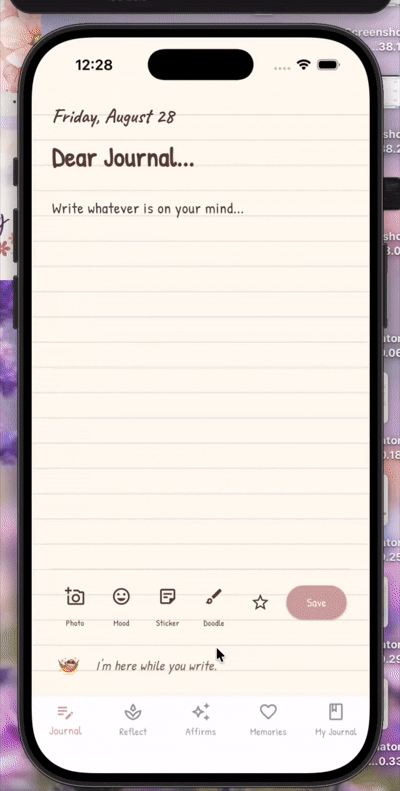Select the Journal tab

66,720
